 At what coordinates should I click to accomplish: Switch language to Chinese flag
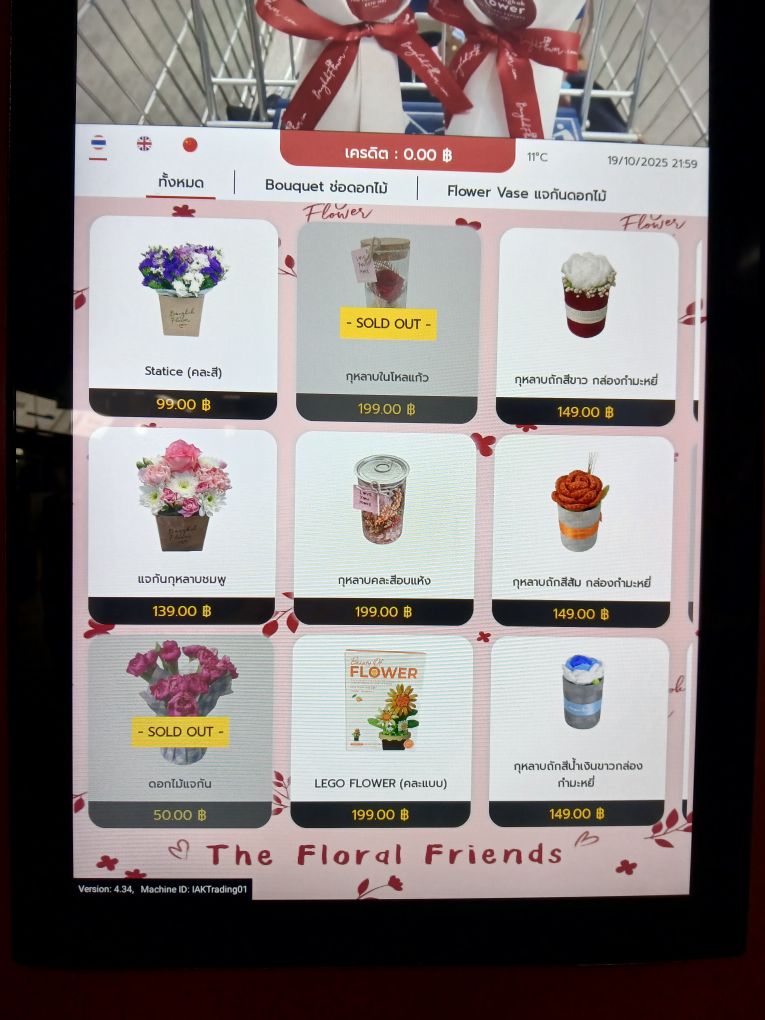[190, 144]
